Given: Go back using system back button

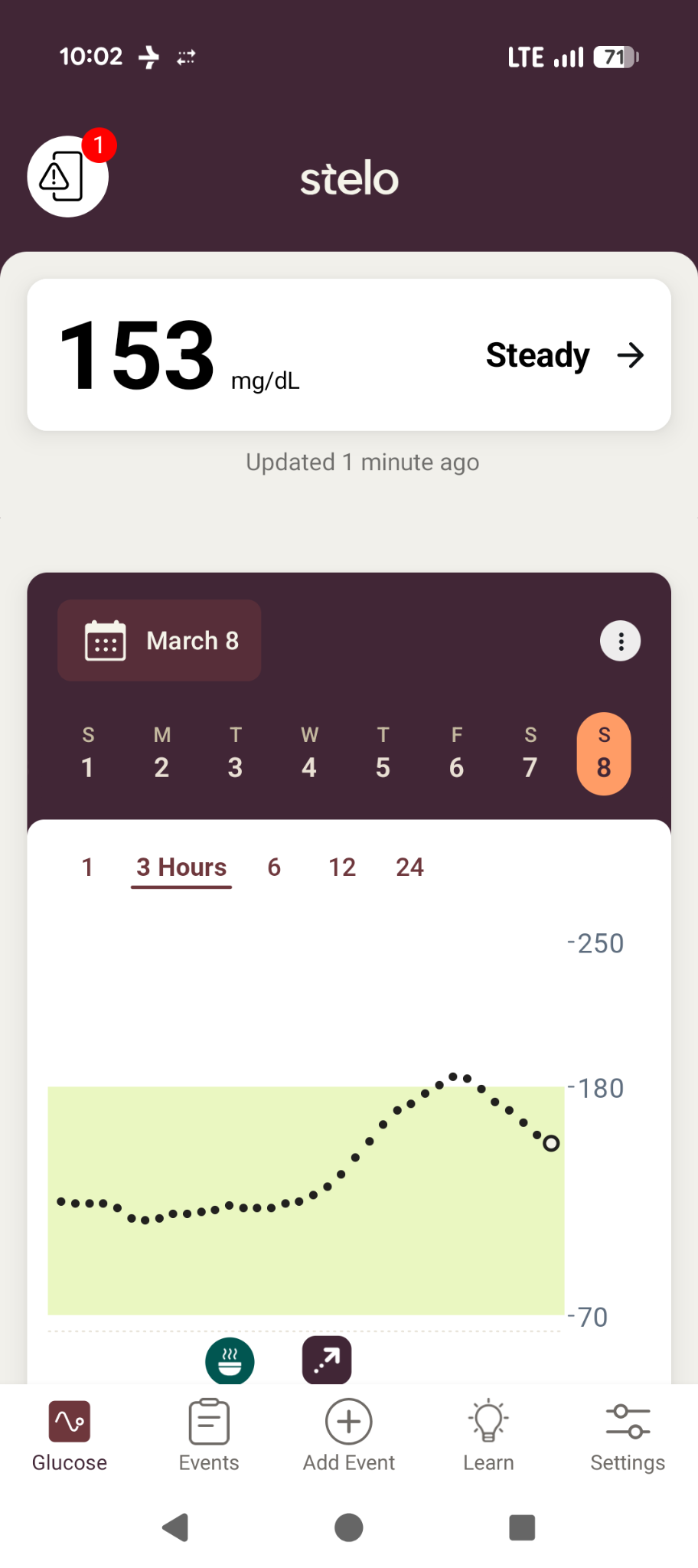Looking at the screenshot, I should (x=176, y=1527).
